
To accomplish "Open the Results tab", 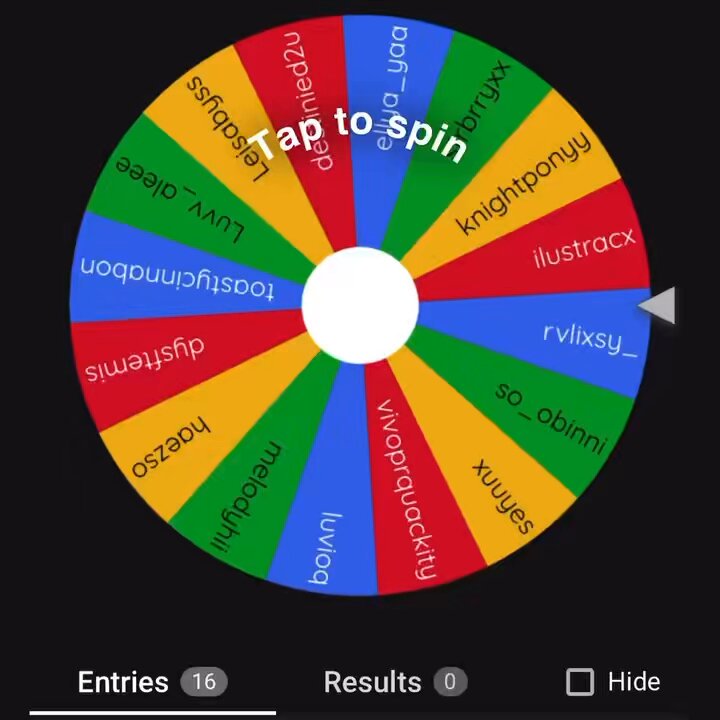I will tap(395, 682).
